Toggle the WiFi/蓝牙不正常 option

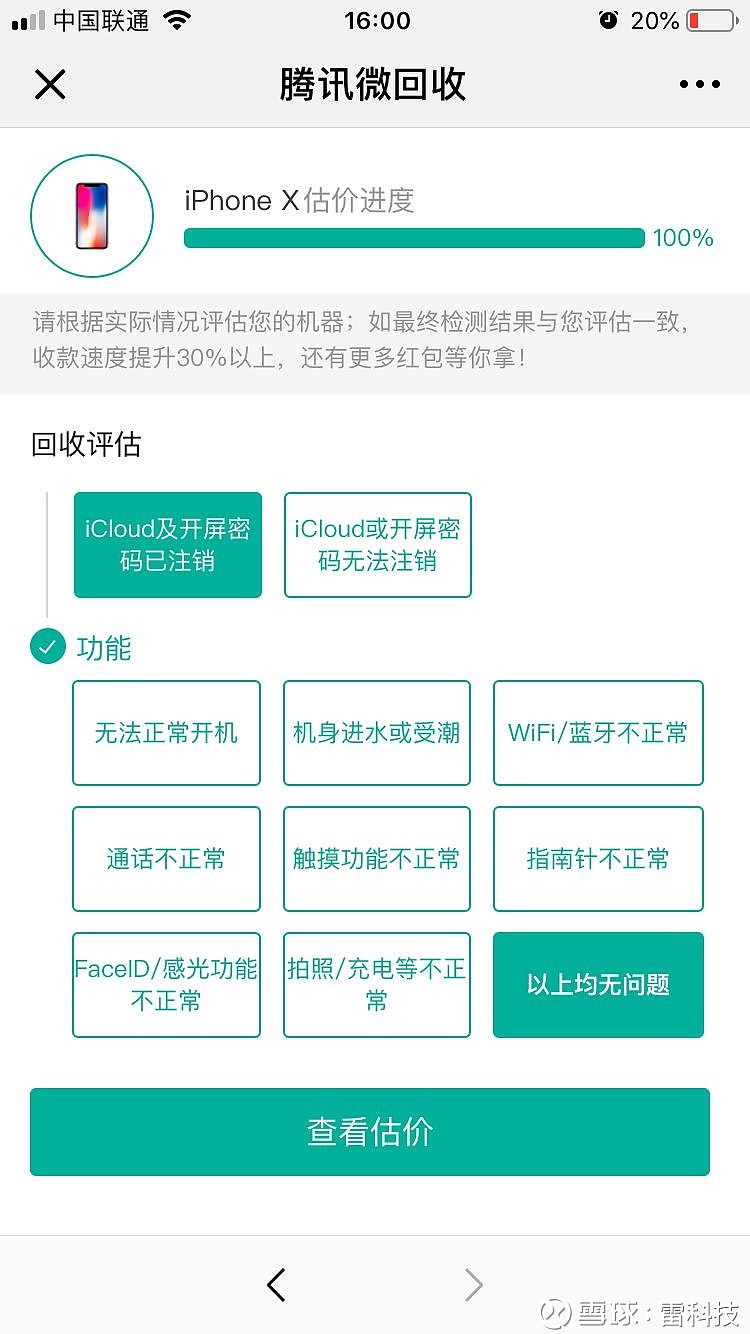tap(598, 732)
